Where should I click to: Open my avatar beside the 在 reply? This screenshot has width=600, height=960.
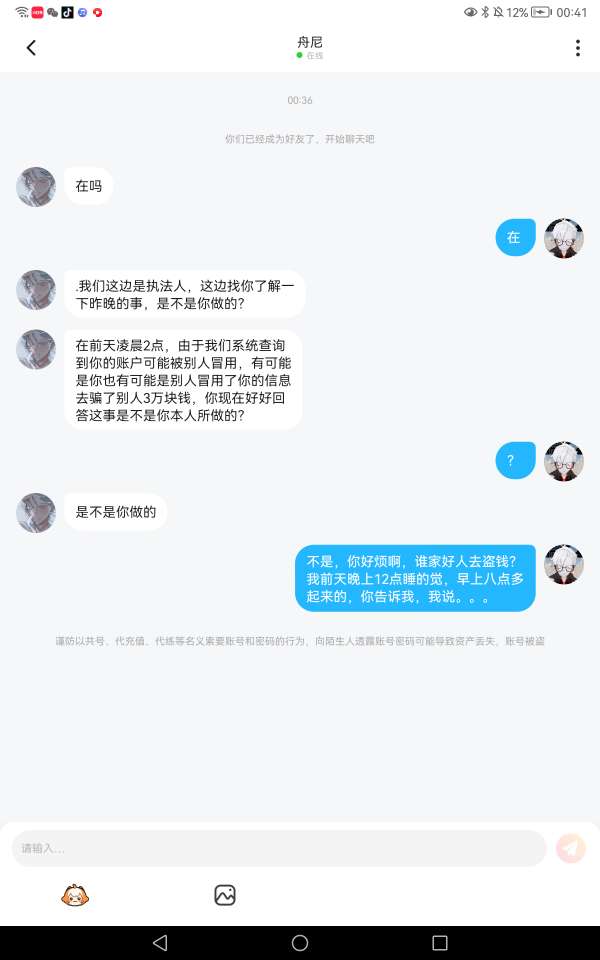click(563, 238)
